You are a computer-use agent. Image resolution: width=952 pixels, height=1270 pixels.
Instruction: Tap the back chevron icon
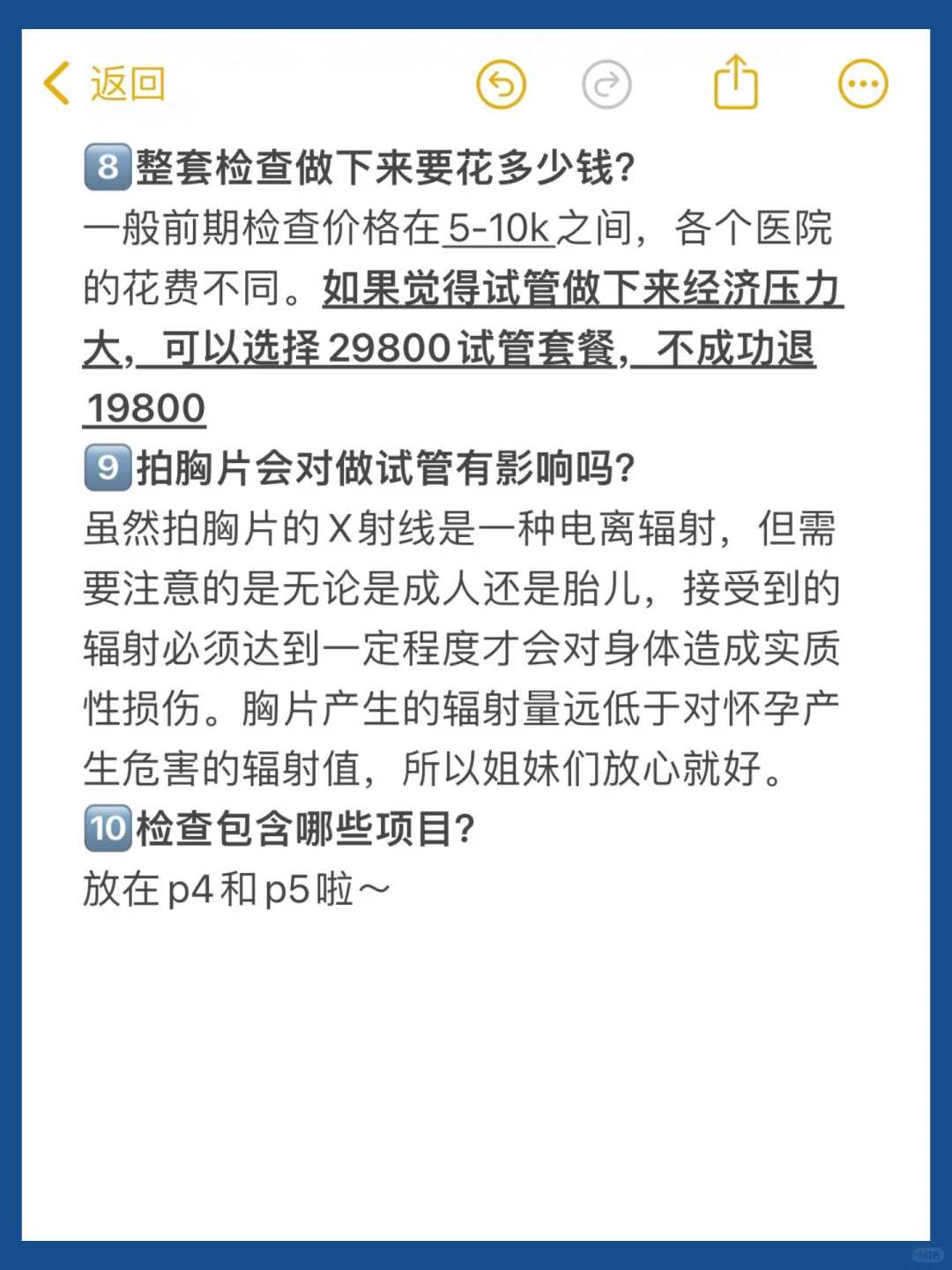pyautogui.click(x=55, y=85)
